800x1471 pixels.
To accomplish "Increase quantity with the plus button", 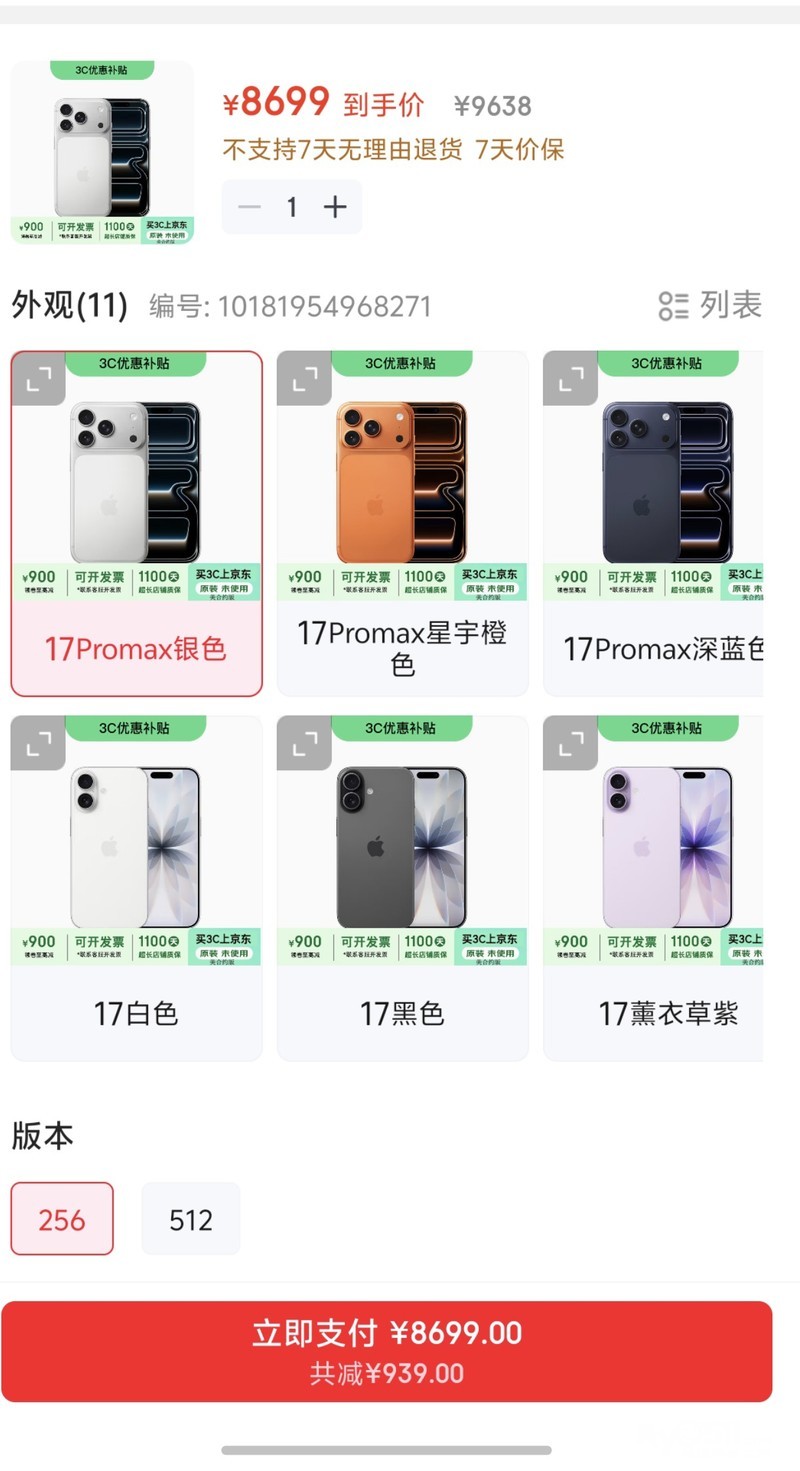I will click(x=335, y=207).
